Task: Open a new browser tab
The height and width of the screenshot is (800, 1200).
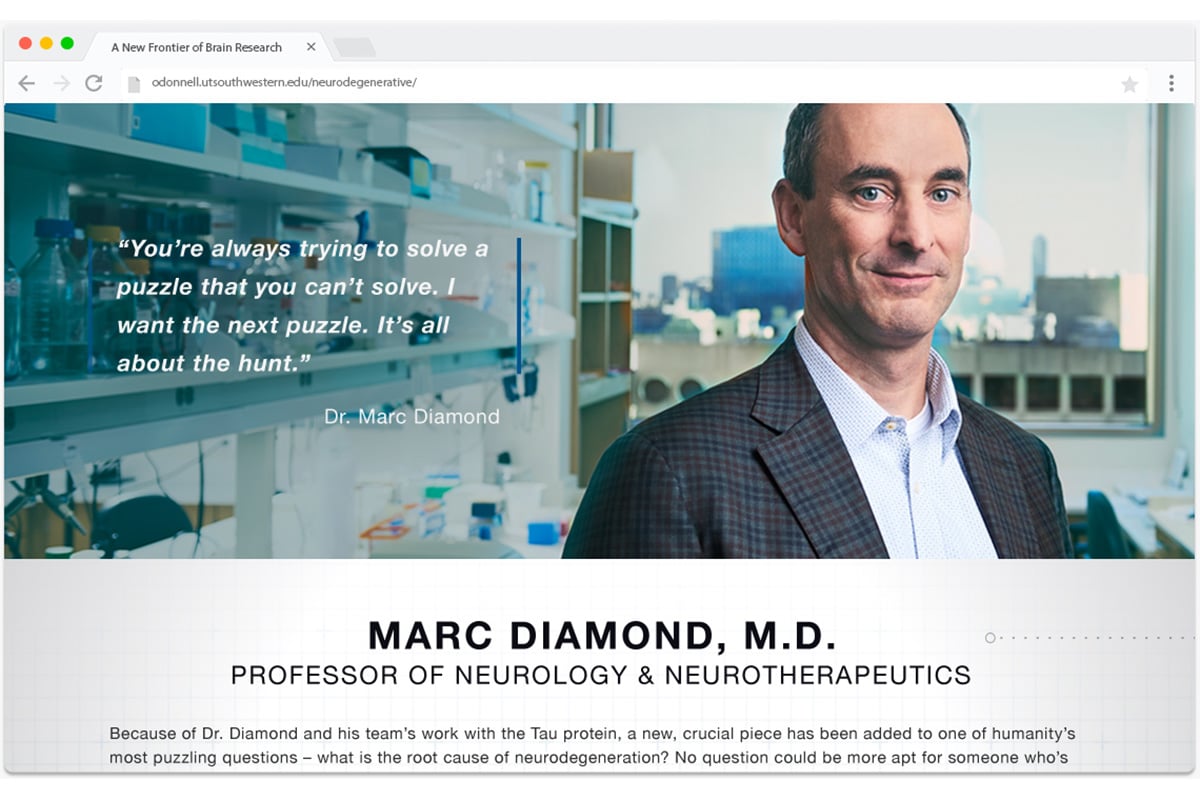Action: click(354, 47)
